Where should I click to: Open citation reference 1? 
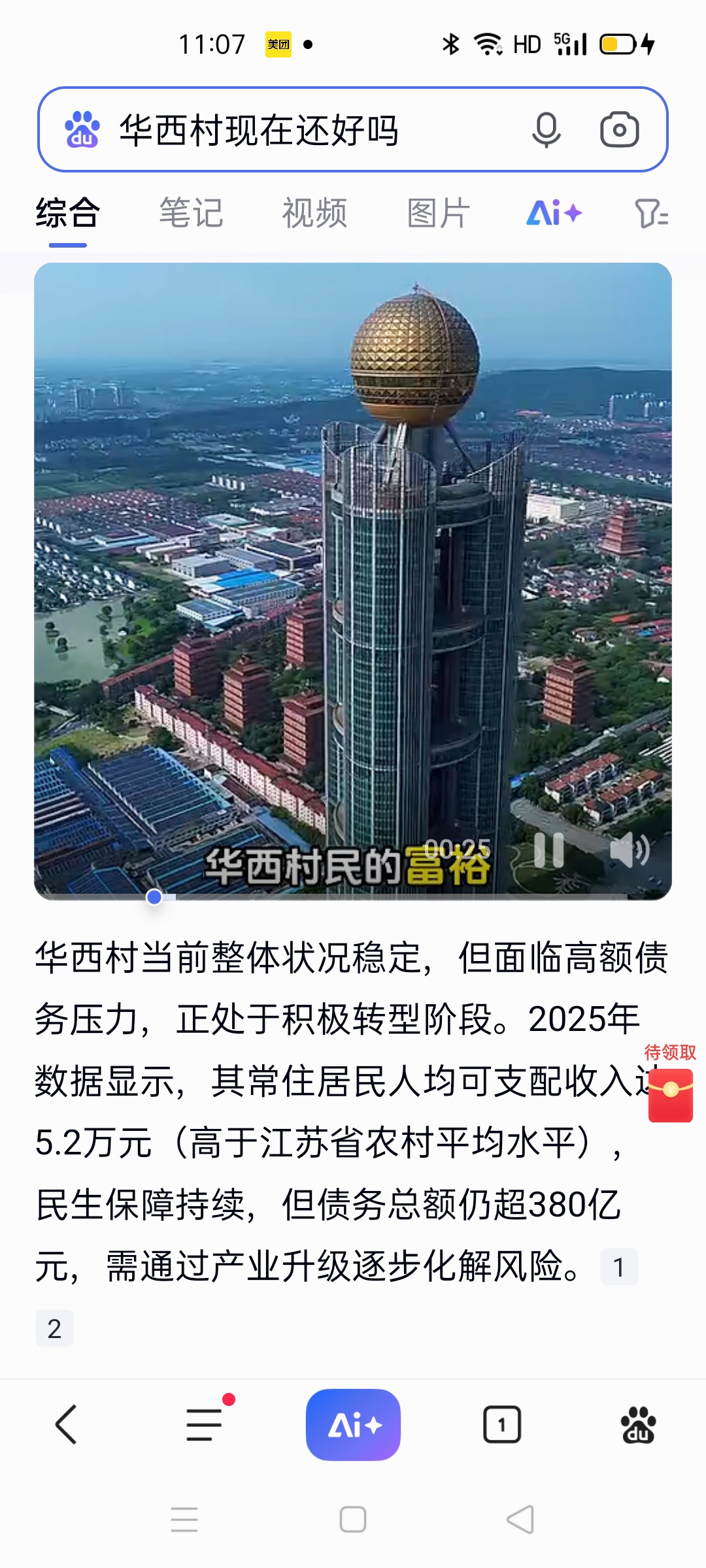[618, 1267]
